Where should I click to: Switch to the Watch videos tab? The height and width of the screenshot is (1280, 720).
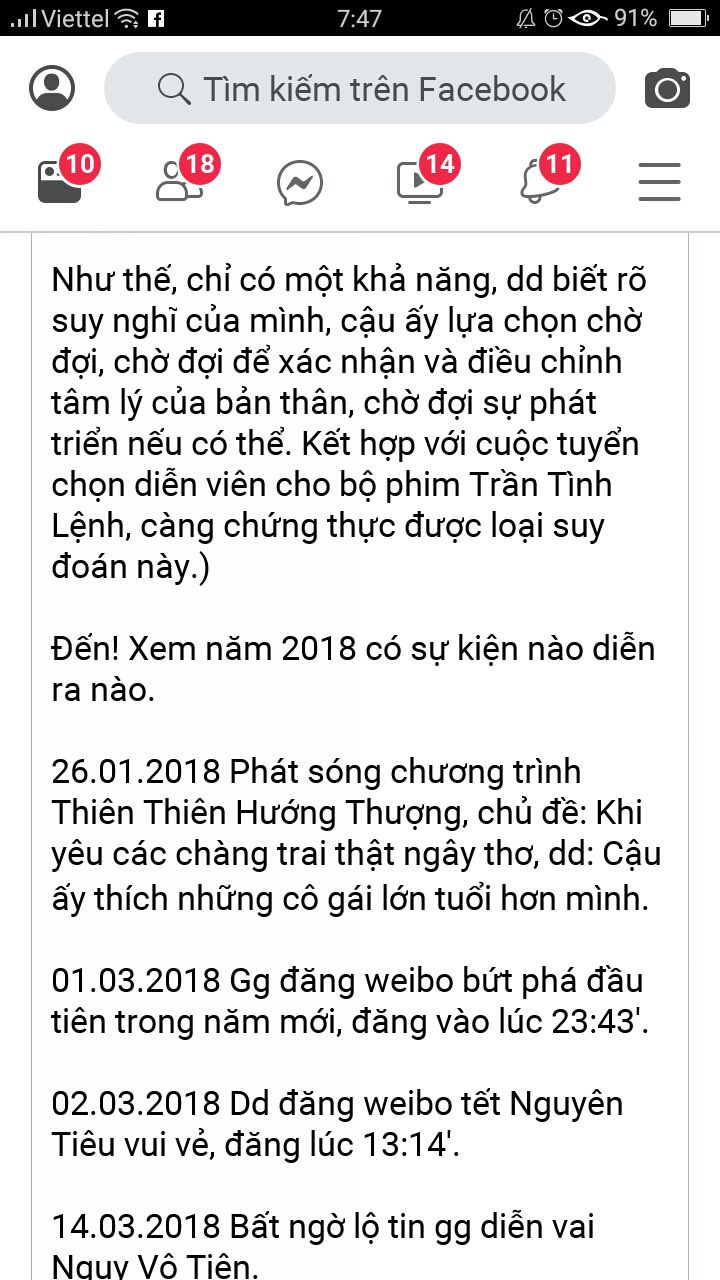click(420, 182)
